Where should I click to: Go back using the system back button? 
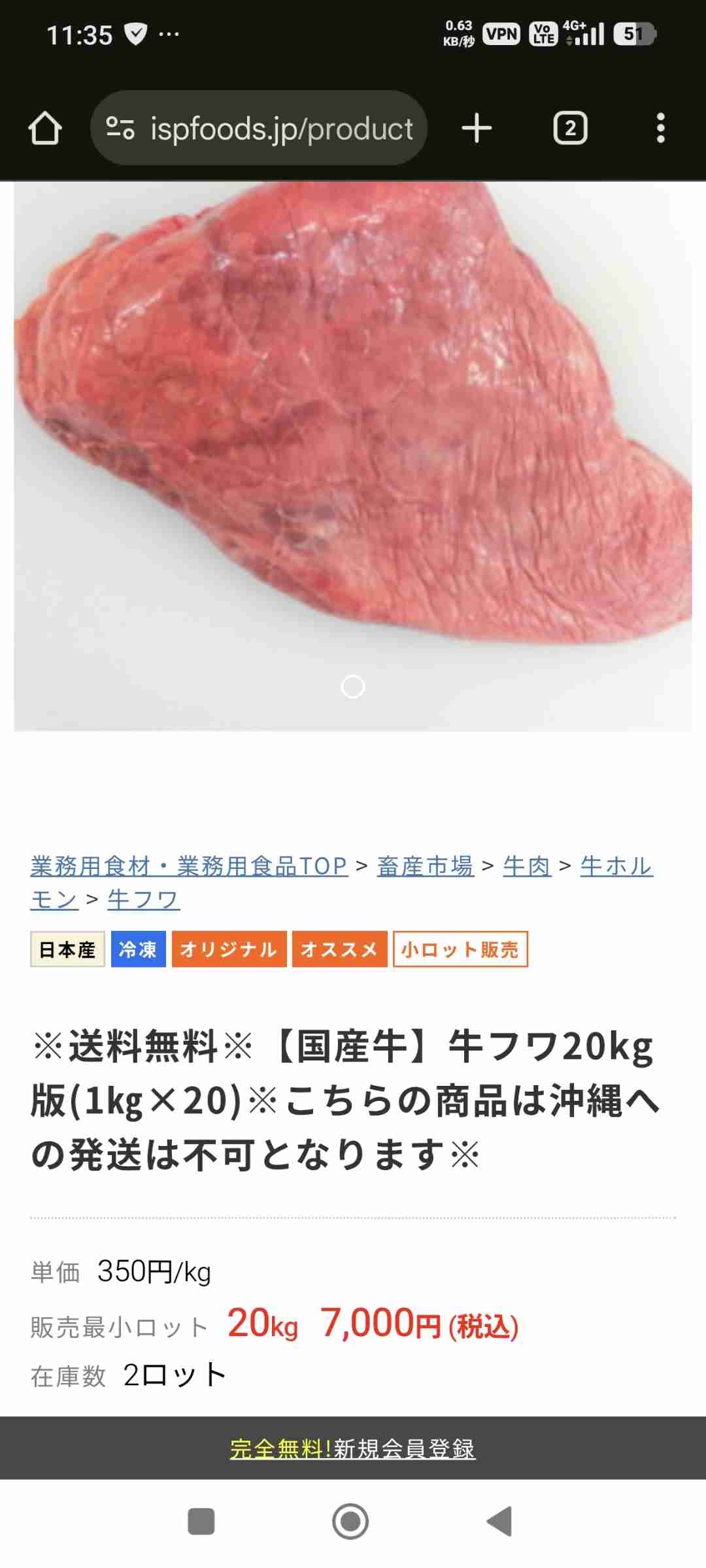pos(499,1521)
